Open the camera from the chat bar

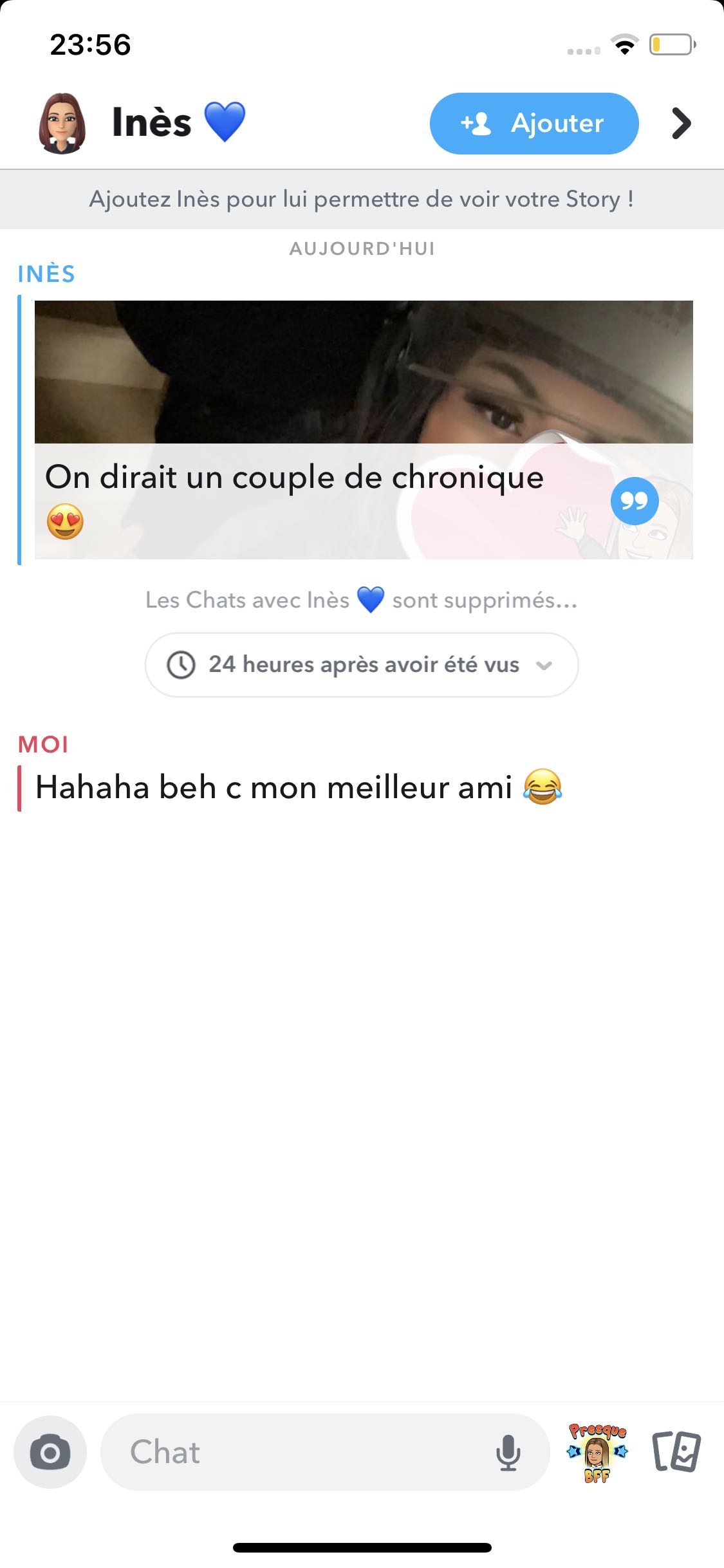click(x=50, y=1452)
